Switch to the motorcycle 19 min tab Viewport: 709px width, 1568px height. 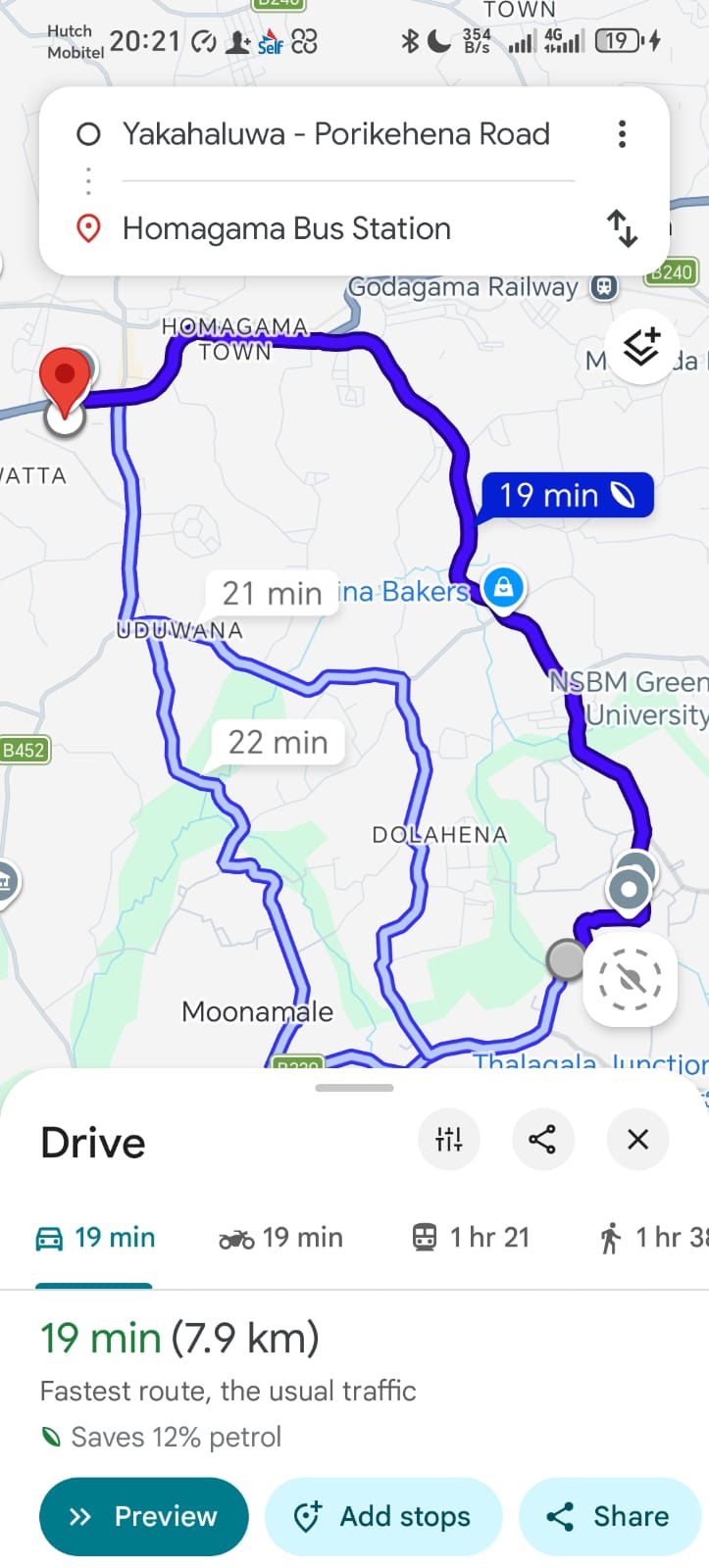280,1238
